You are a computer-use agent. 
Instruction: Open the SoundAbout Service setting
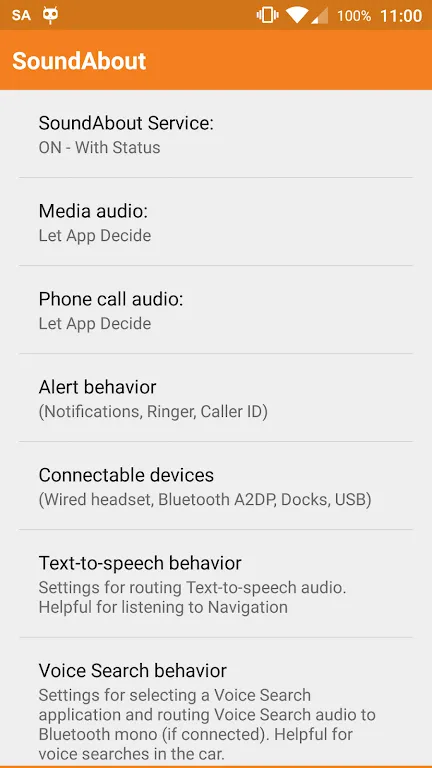(x=216, y=134)
